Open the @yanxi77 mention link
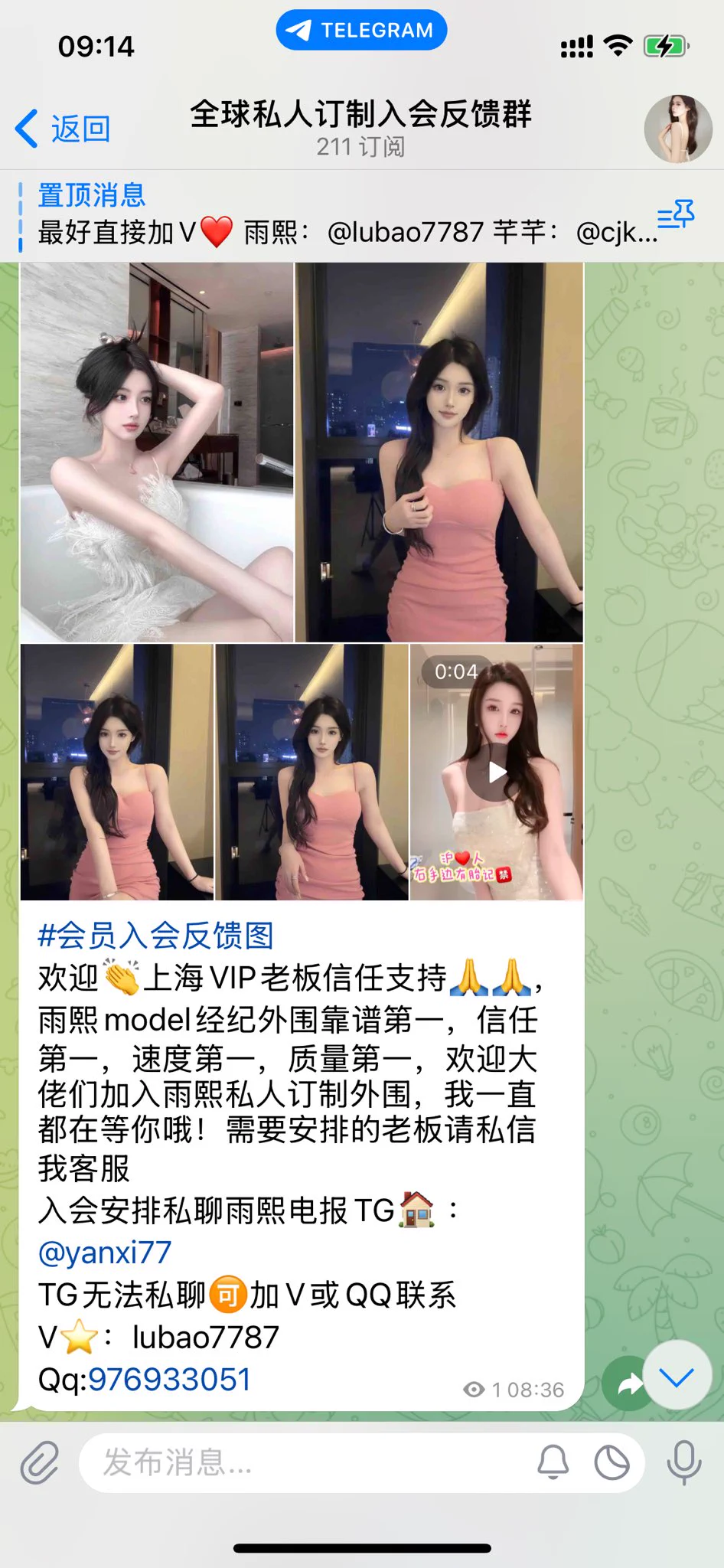 tap(105, 1252)
